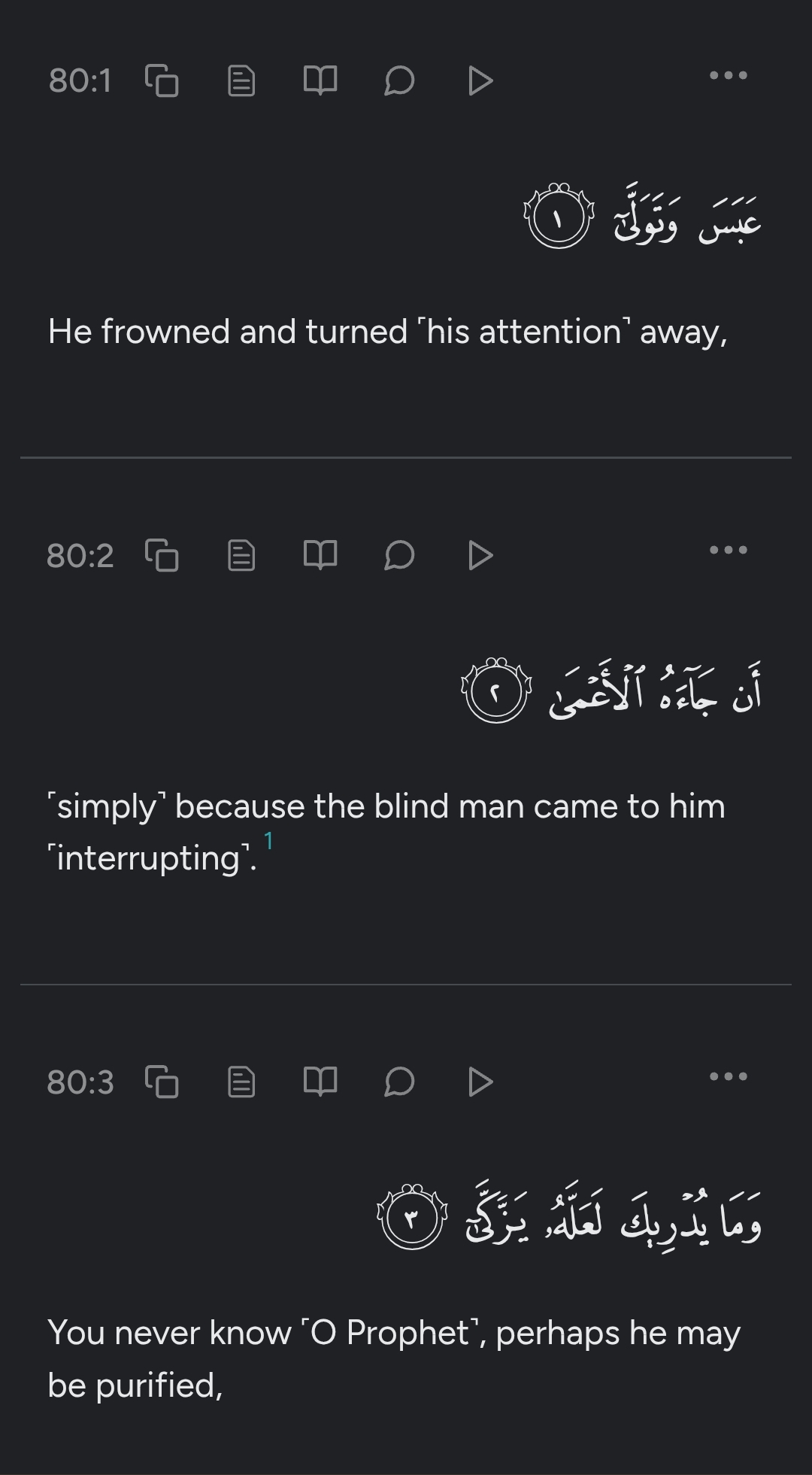This screenshot has width=812, height=1475.
Task: Open reflections bubble for verse 80:1
Action: 399,80
